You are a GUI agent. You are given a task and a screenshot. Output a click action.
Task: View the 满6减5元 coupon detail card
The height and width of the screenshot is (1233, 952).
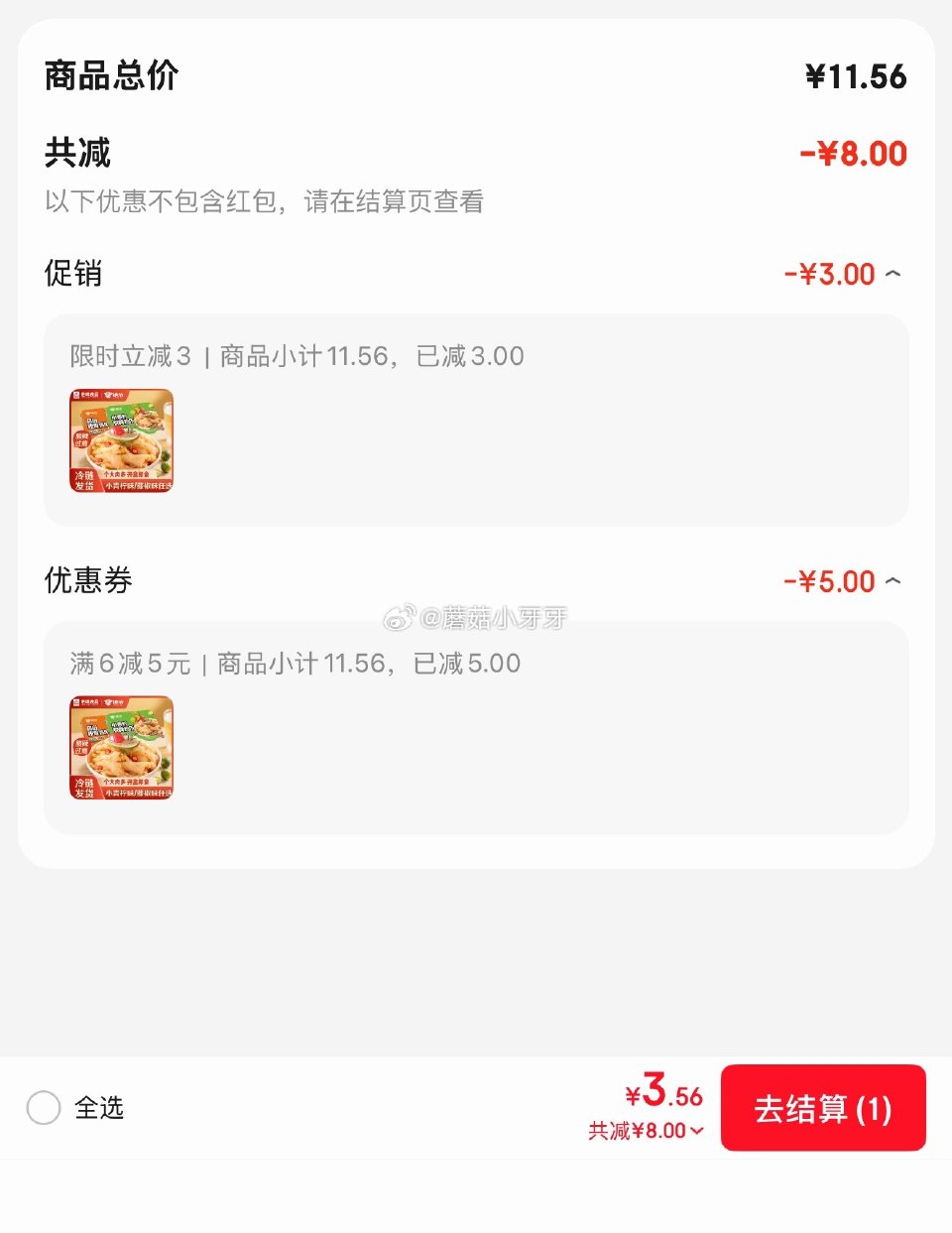point(475,728)
